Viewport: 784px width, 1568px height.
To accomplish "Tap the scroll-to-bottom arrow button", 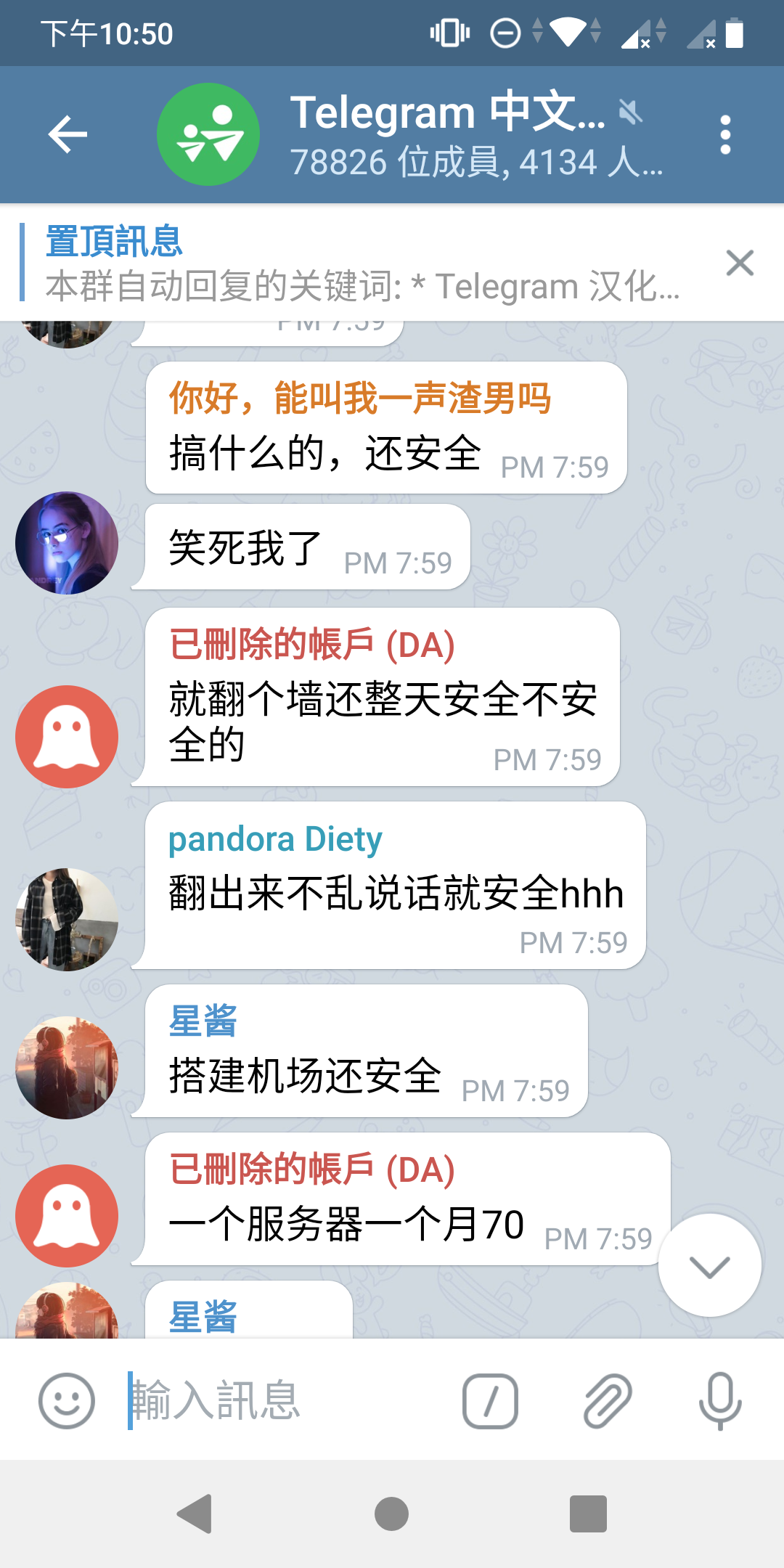I will pos(709,1265).
